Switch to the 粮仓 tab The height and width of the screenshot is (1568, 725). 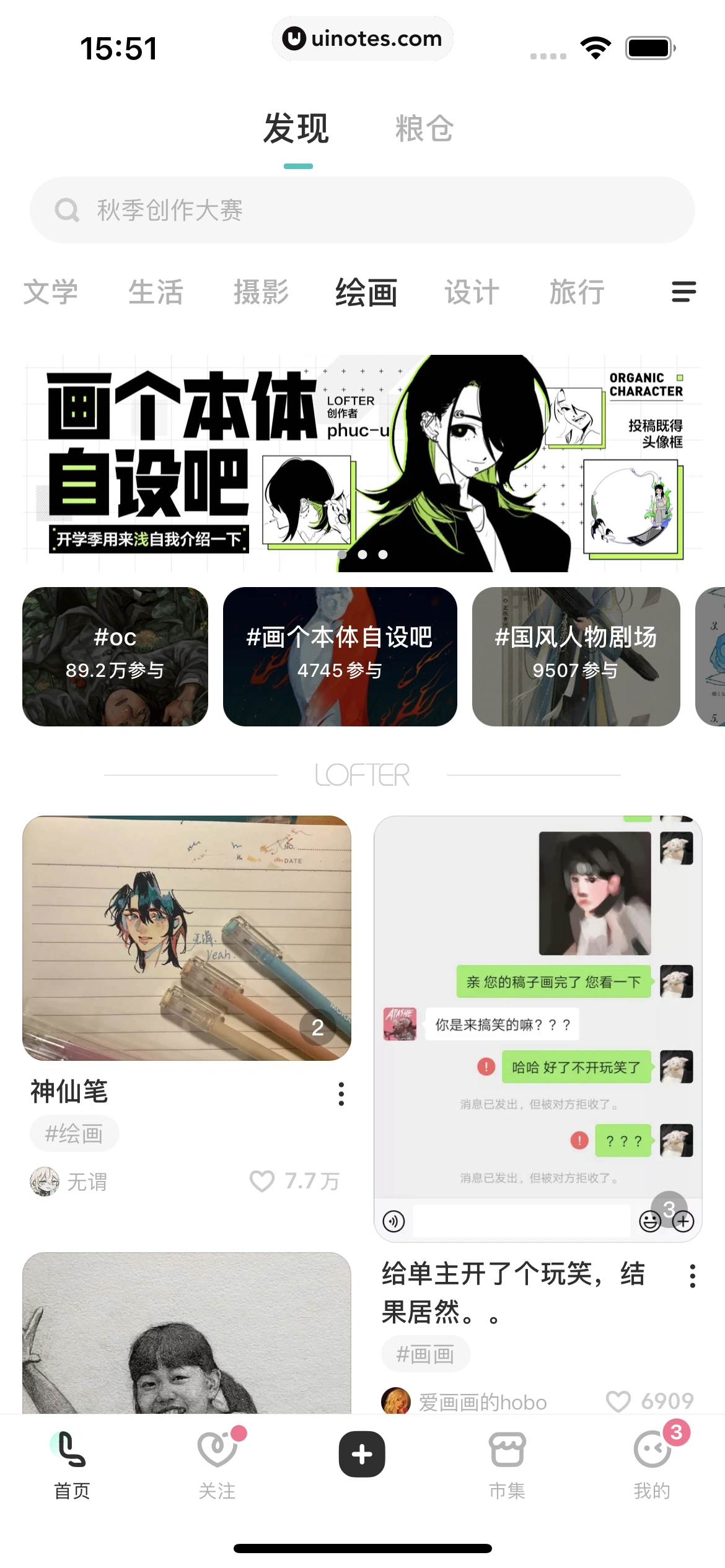(x=423, y=129)
